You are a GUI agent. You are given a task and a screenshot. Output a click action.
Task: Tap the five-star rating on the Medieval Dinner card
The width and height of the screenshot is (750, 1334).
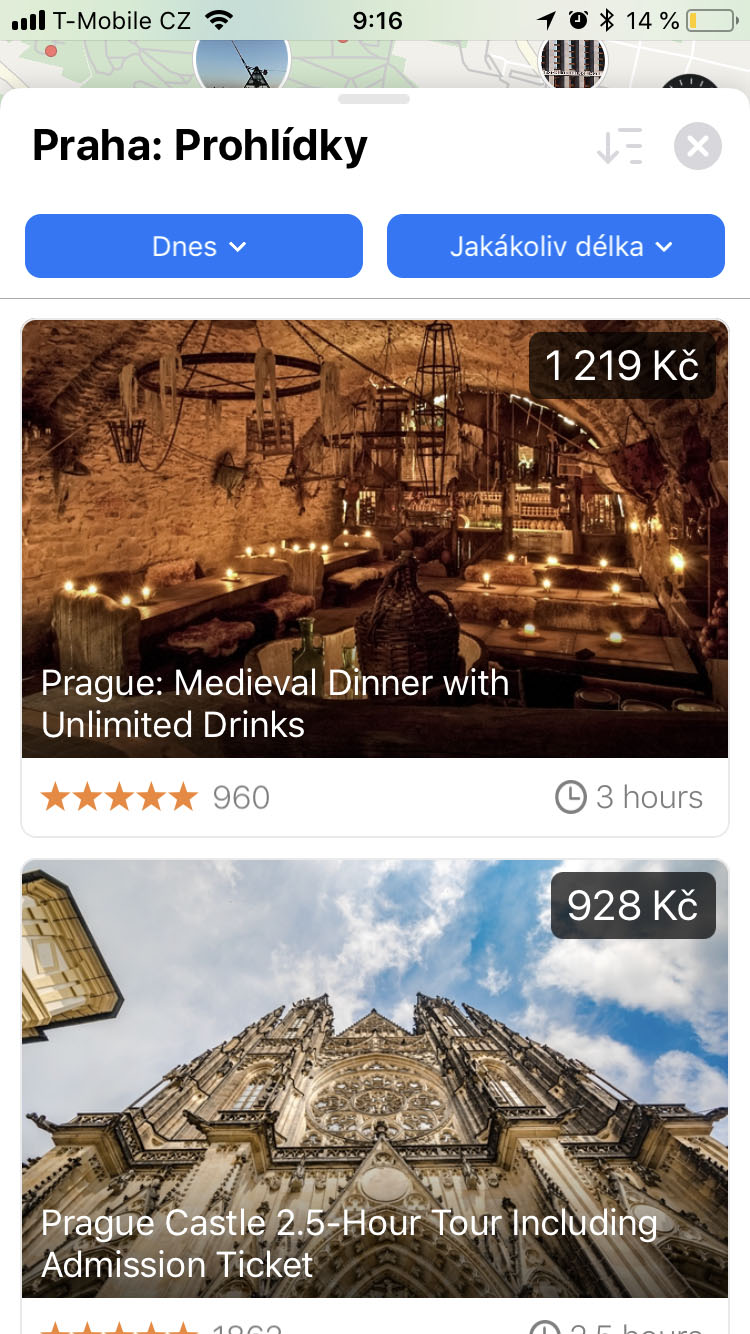pos(118,796)
